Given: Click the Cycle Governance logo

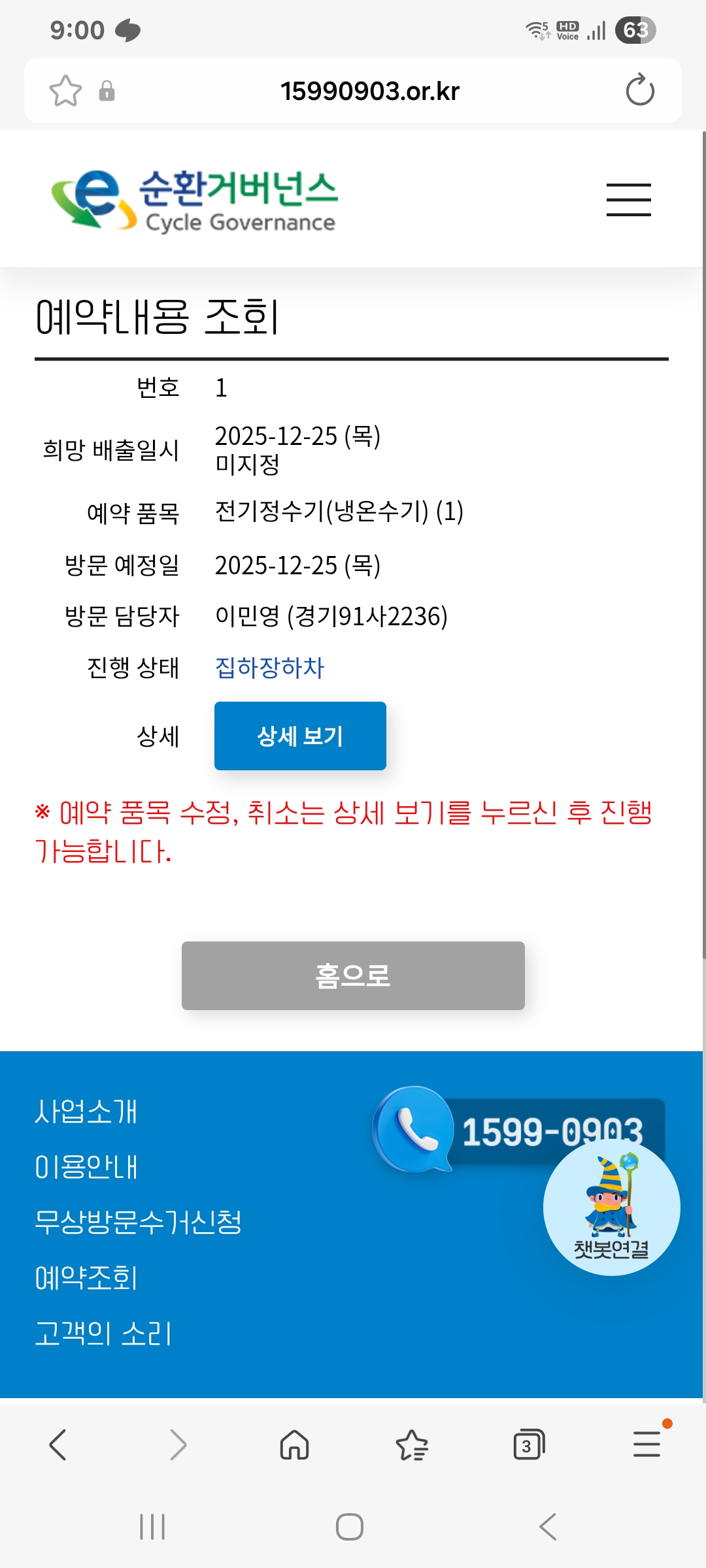Looking at the screenshot, I should (x=195, y=201).
